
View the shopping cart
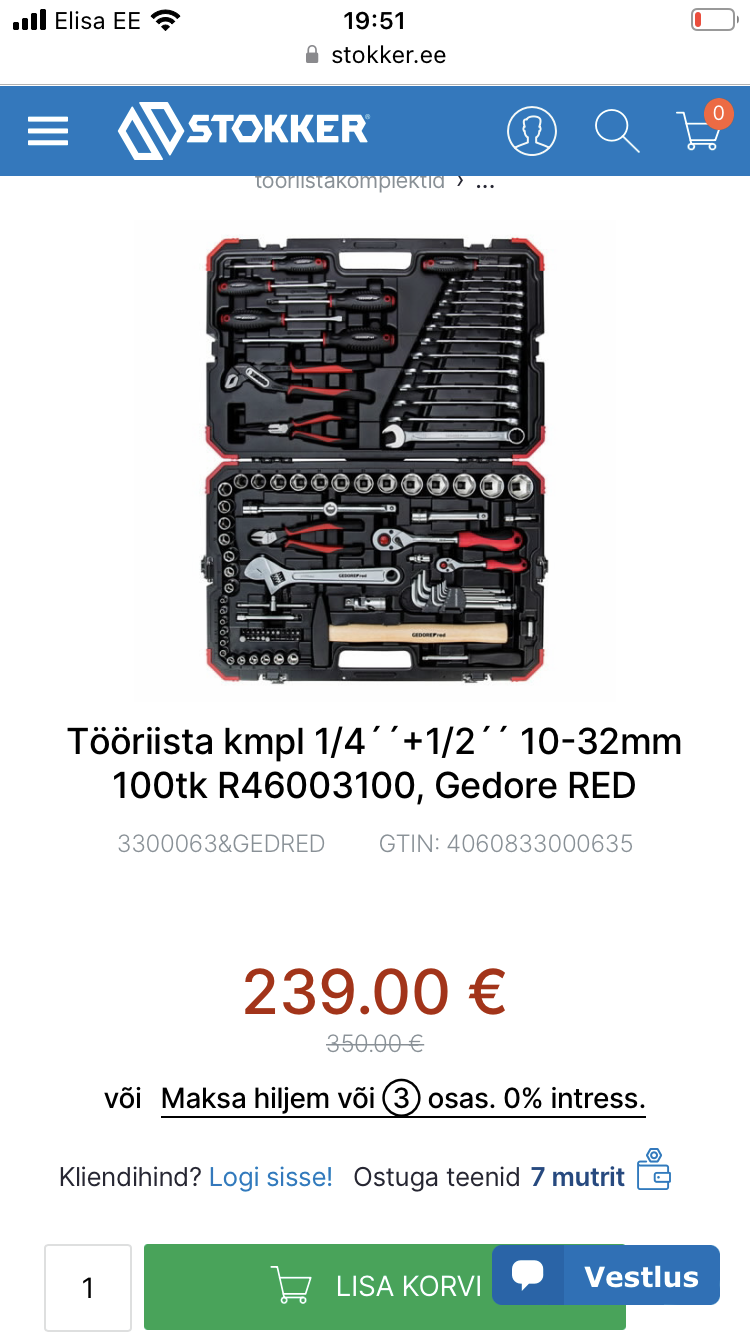pos(700,131)
